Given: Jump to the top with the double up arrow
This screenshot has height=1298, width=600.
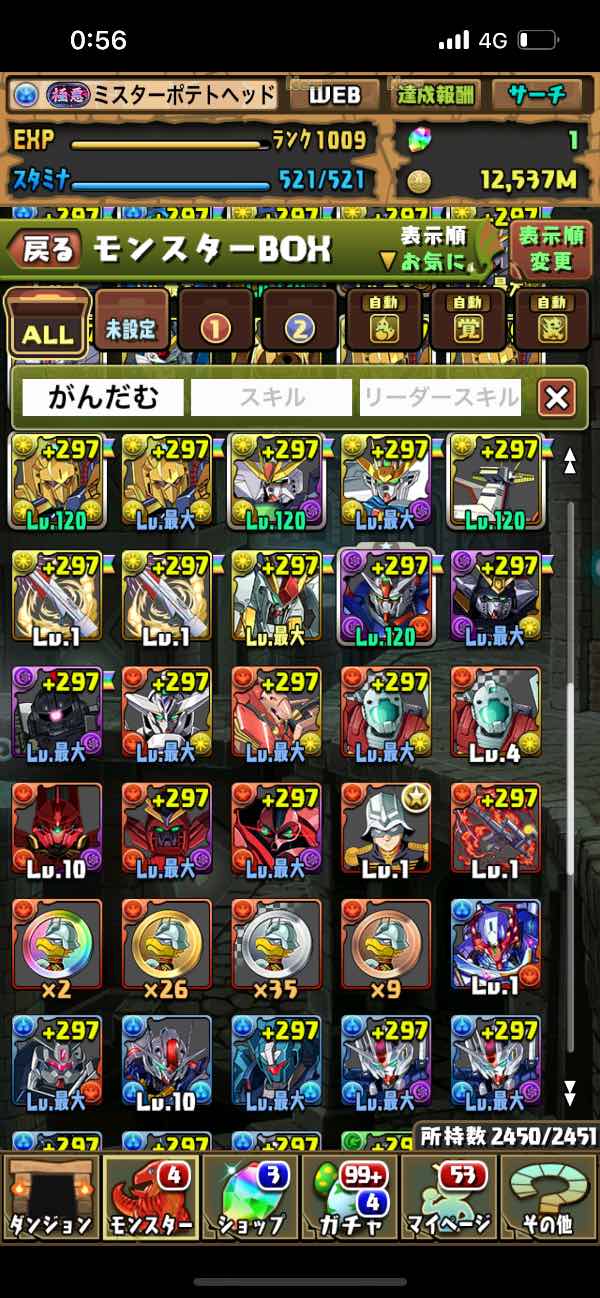Looking at the screenshot, I should coord(570,460).
